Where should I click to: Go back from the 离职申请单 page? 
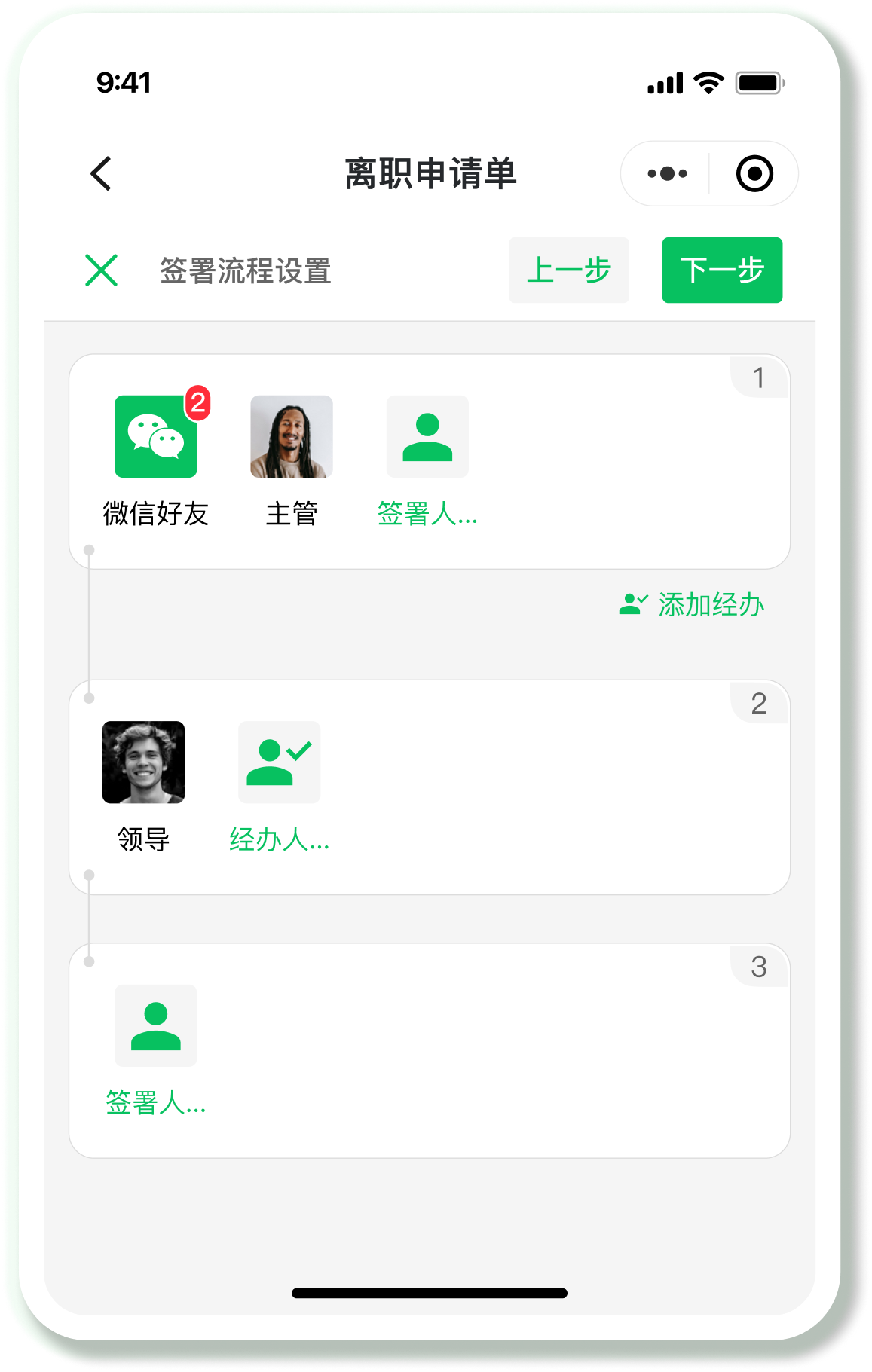tap(102, 173)
